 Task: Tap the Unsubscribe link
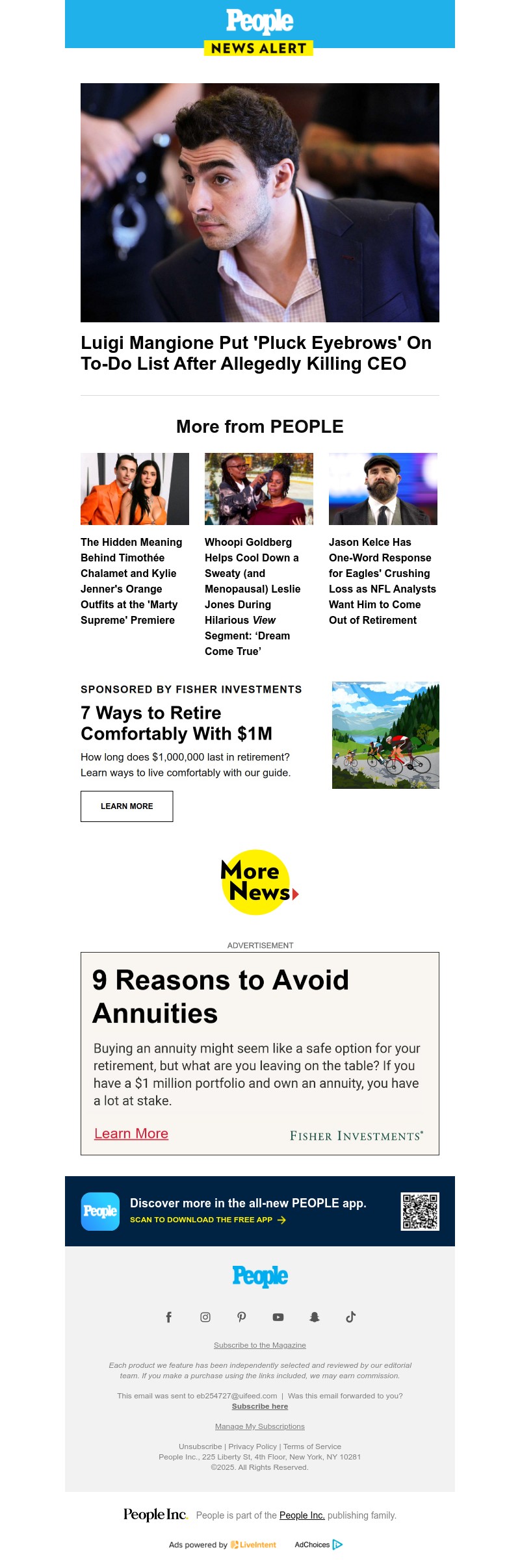(200, 1446)
